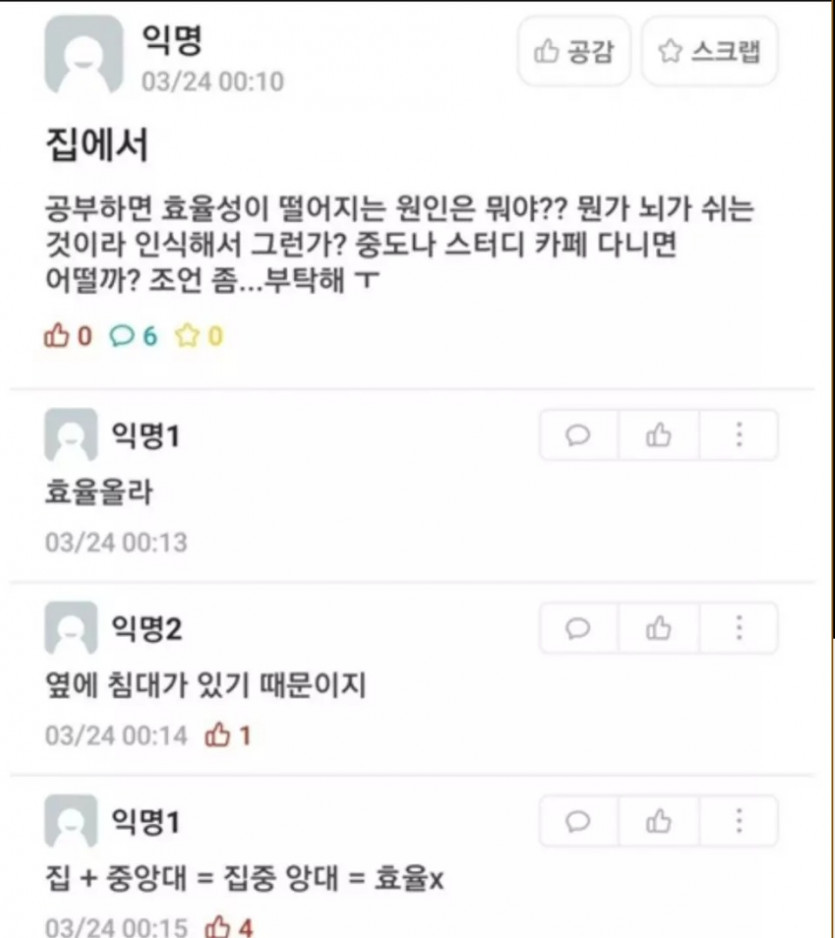Like the '집 + 중앙대' comment
Viewport: 835px width, 938px height.
tap(658, 821)
